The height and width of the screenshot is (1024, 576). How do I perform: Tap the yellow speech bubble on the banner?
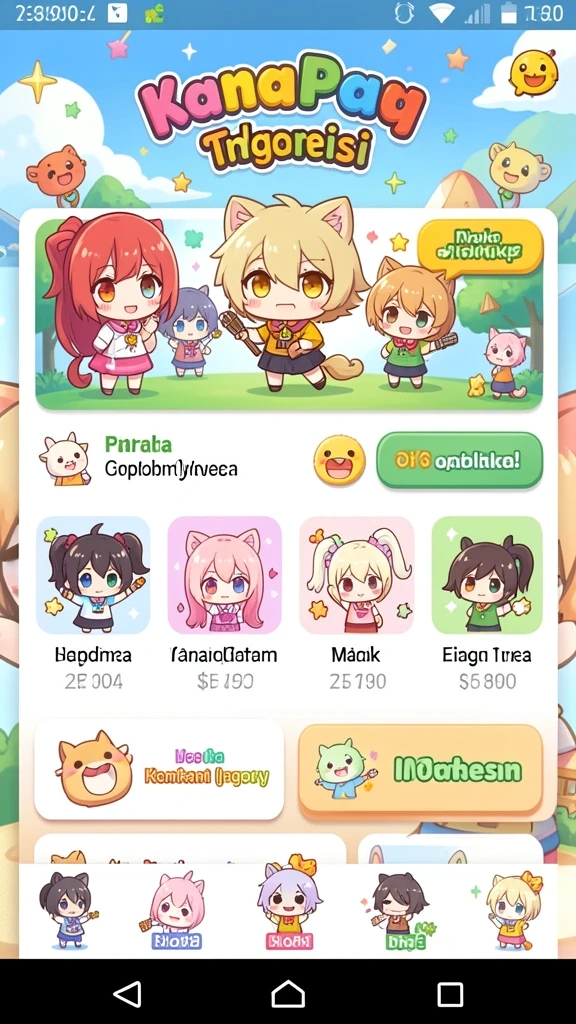[x=481, y=247]
